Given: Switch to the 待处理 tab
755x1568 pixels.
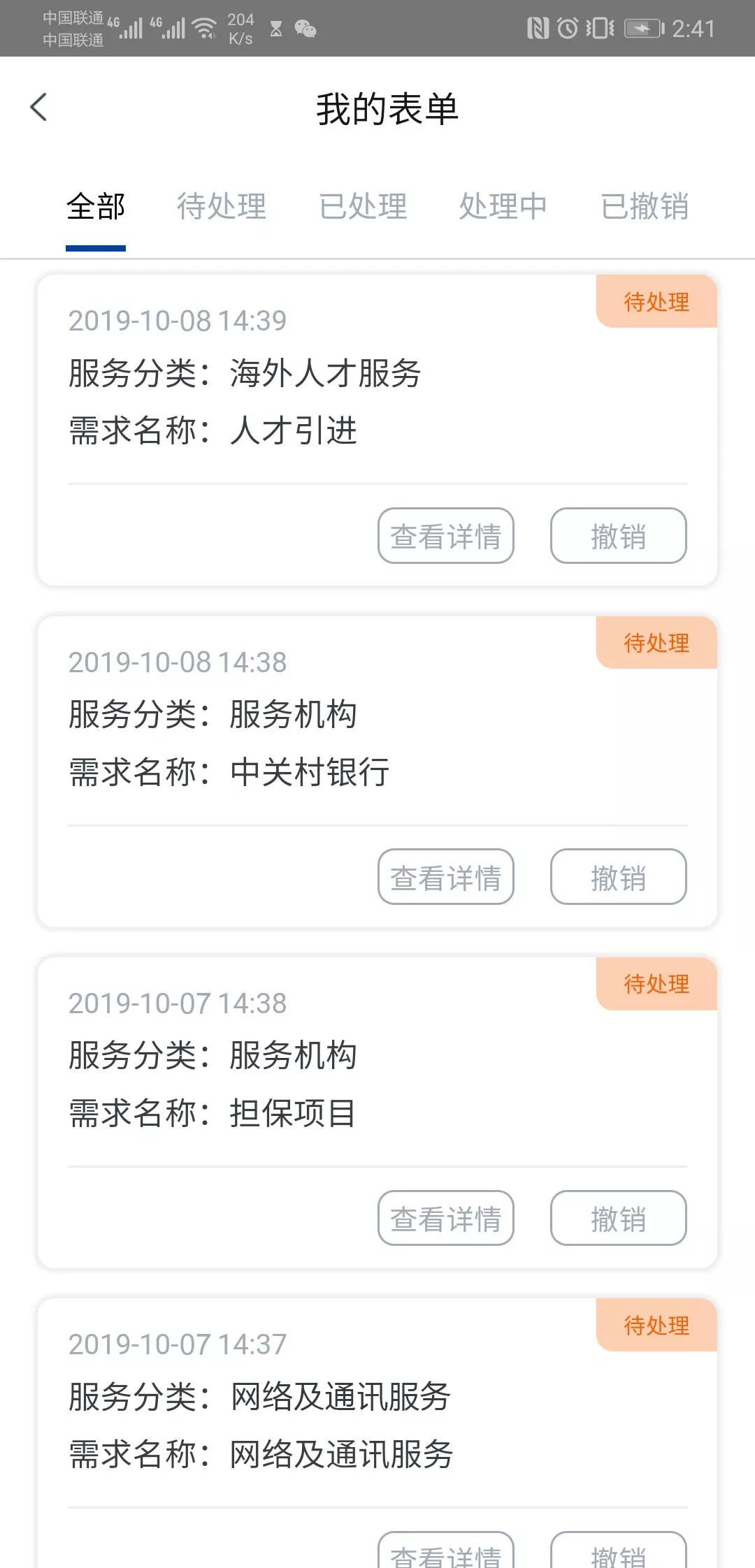Looking at the screenshot, I should pos(222,207).
